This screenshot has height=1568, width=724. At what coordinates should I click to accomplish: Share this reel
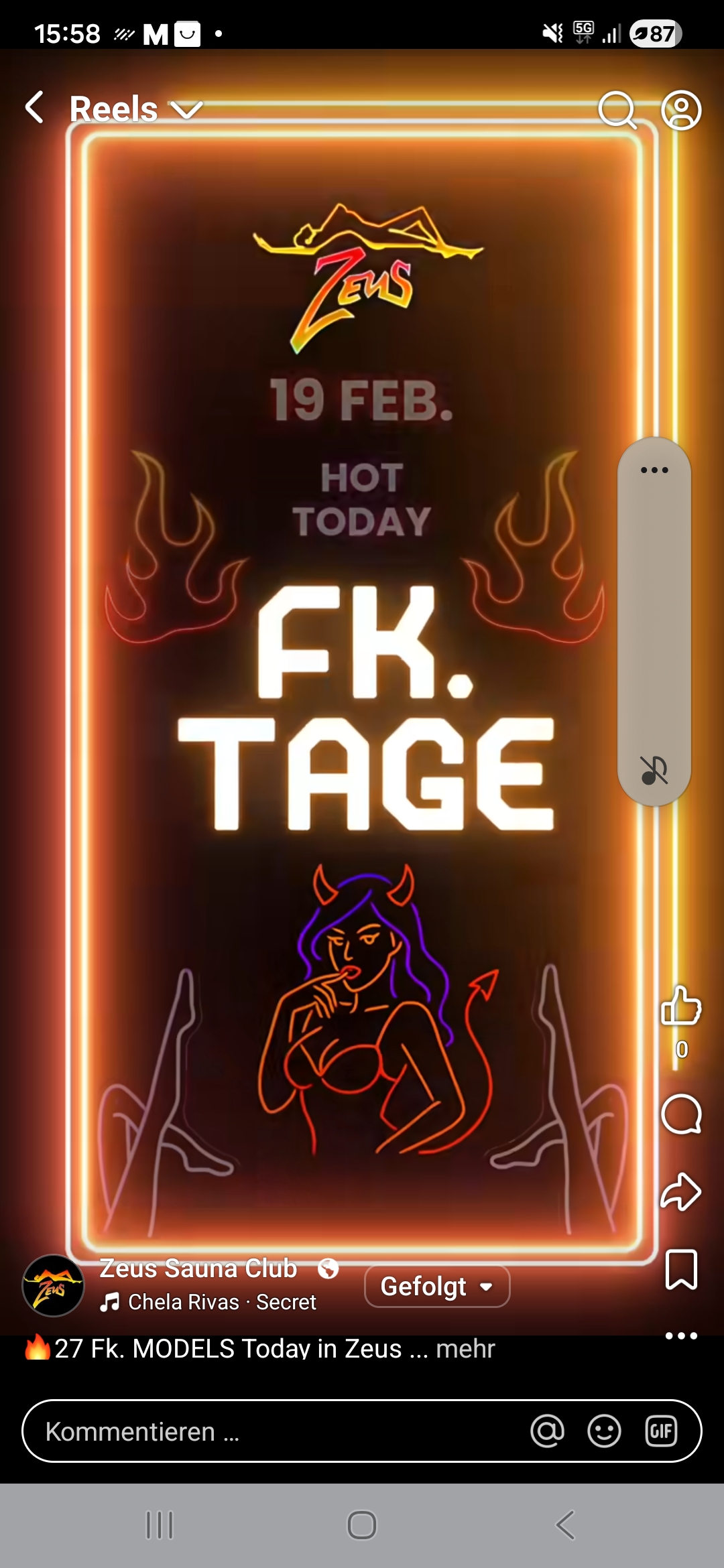(x=681, y=1192)
